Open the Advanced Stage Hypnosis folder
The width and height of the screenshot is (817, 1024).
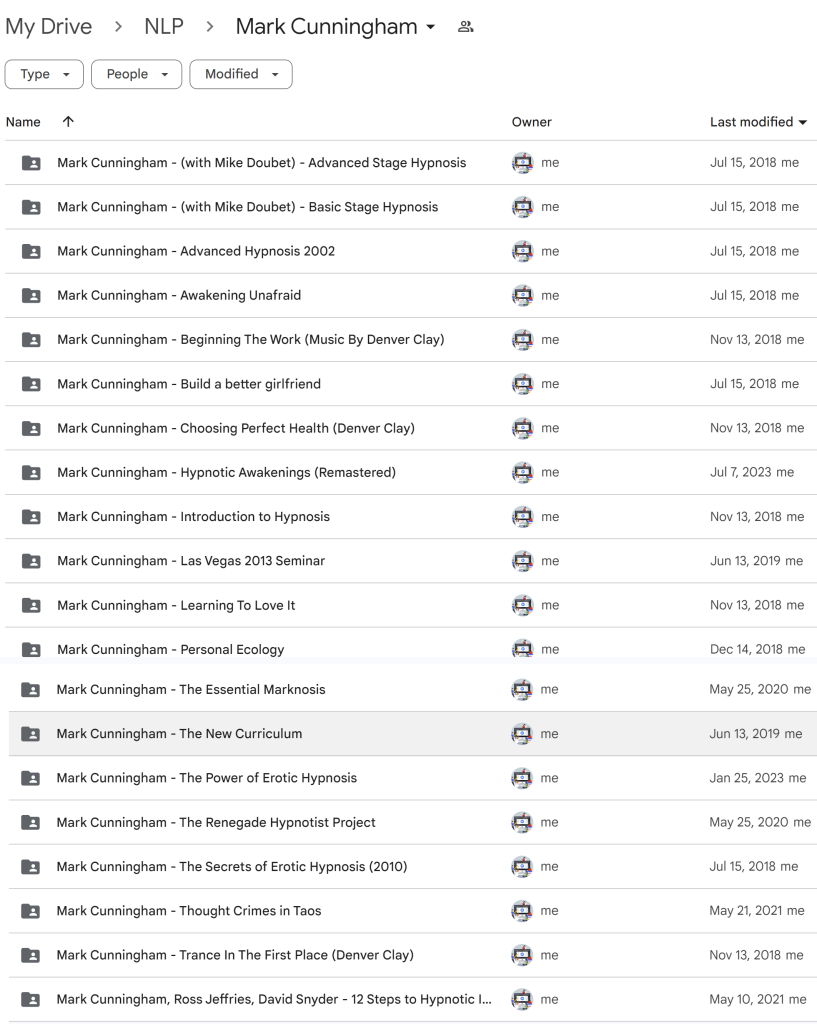[x=261, y=163]
